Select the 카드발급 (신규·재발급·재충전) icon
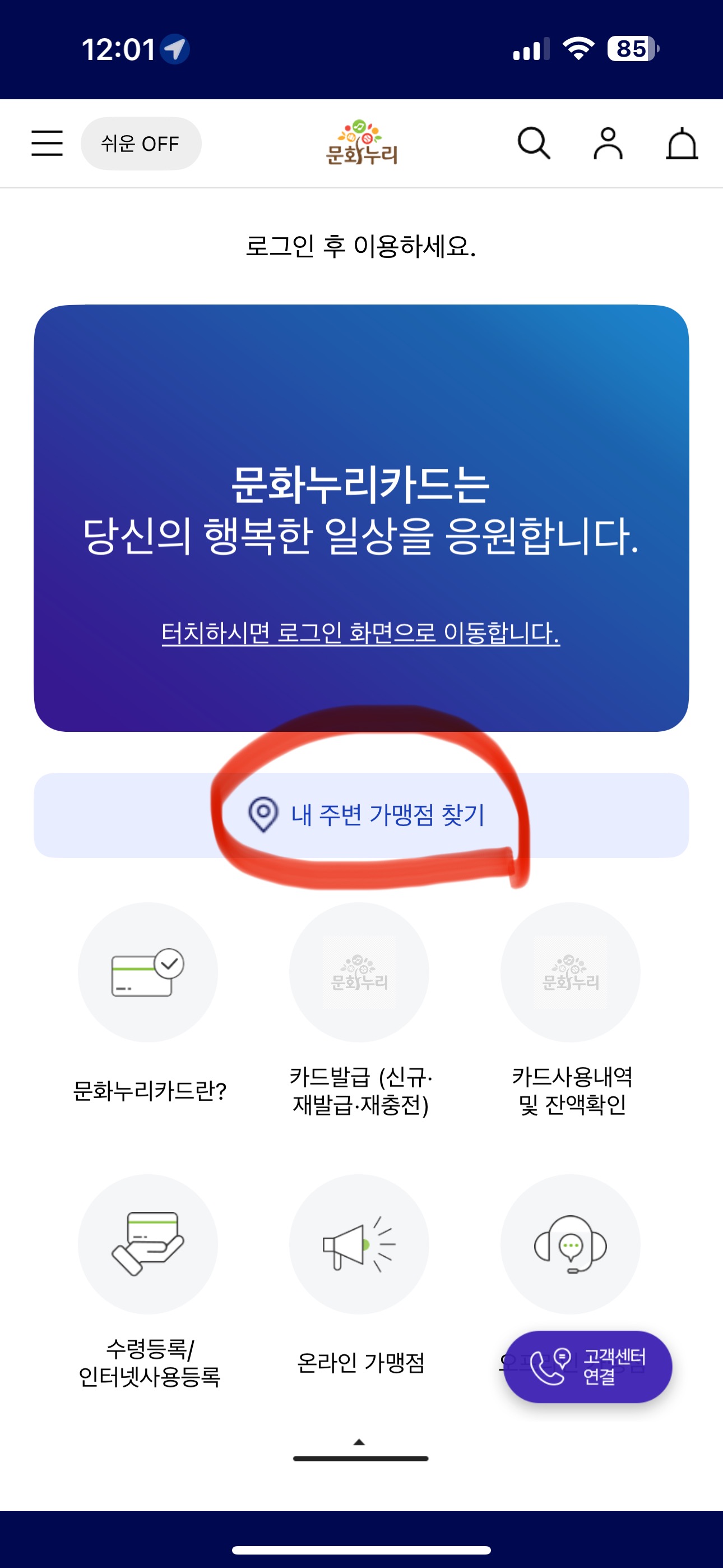This screenshot has width=723, height=1568. [x=360, y=972]
